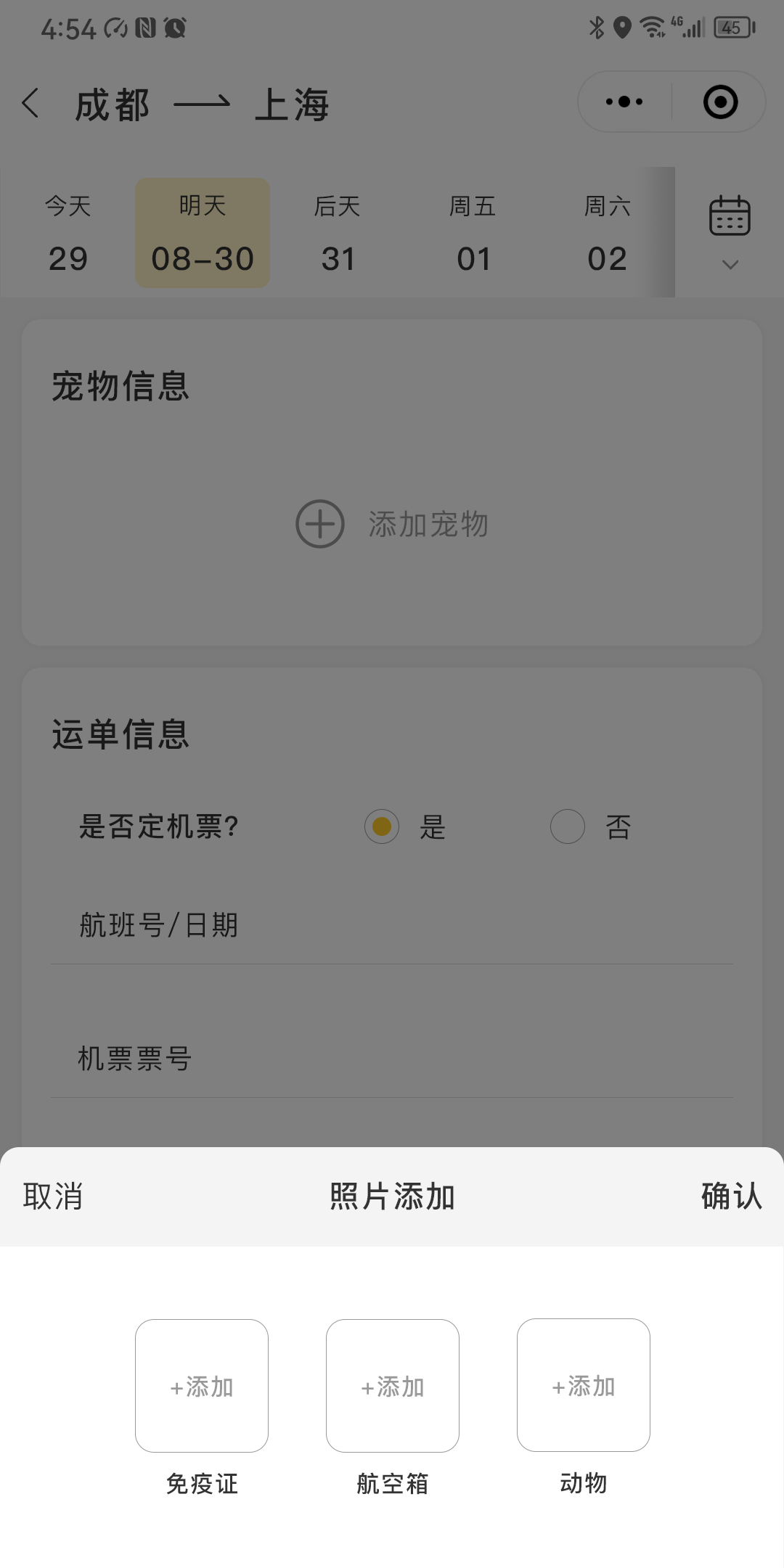Add a photo for 免疫证
This screenshot has width=784, height=1568.
[202, 1386]
